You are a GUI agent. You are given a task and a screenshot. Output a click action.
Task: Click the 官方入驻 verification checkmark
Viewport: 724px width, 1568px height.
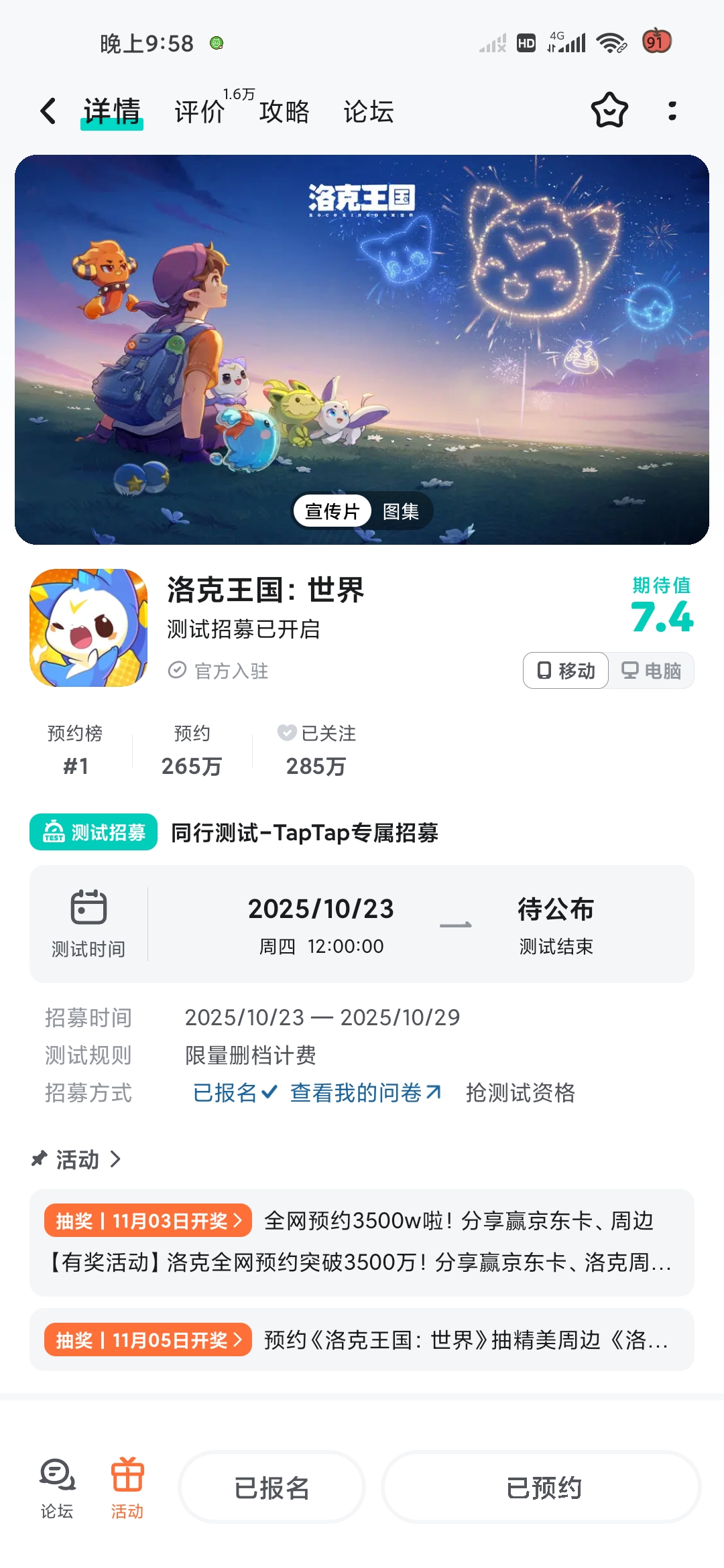coord(176,671)
